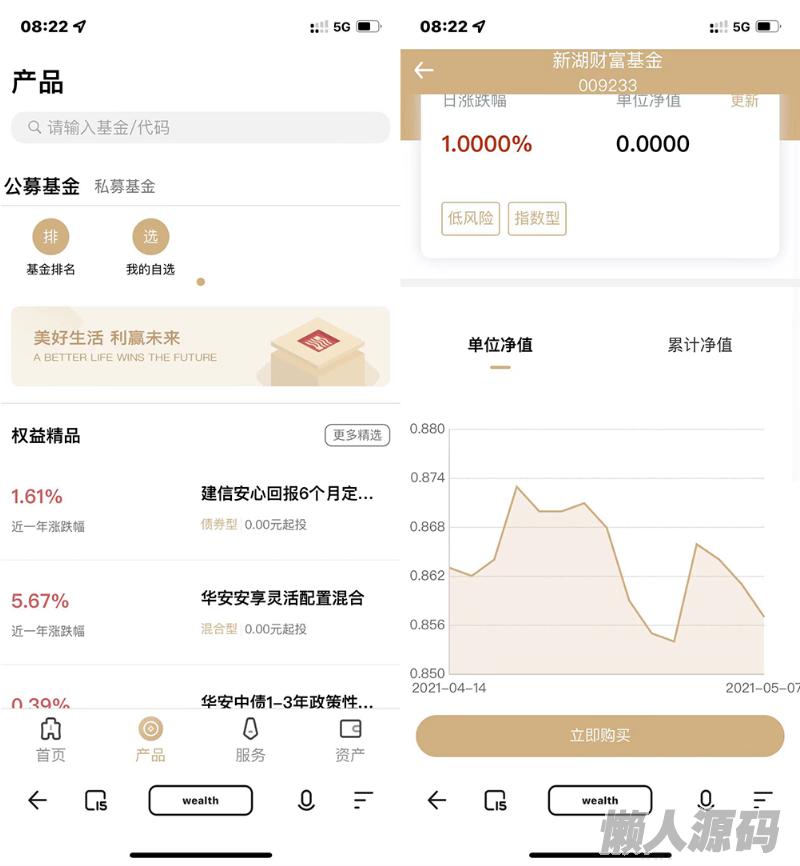Switch to the 服务 tab
Viewport: 800px width, 866px height.
pos(250,740)
